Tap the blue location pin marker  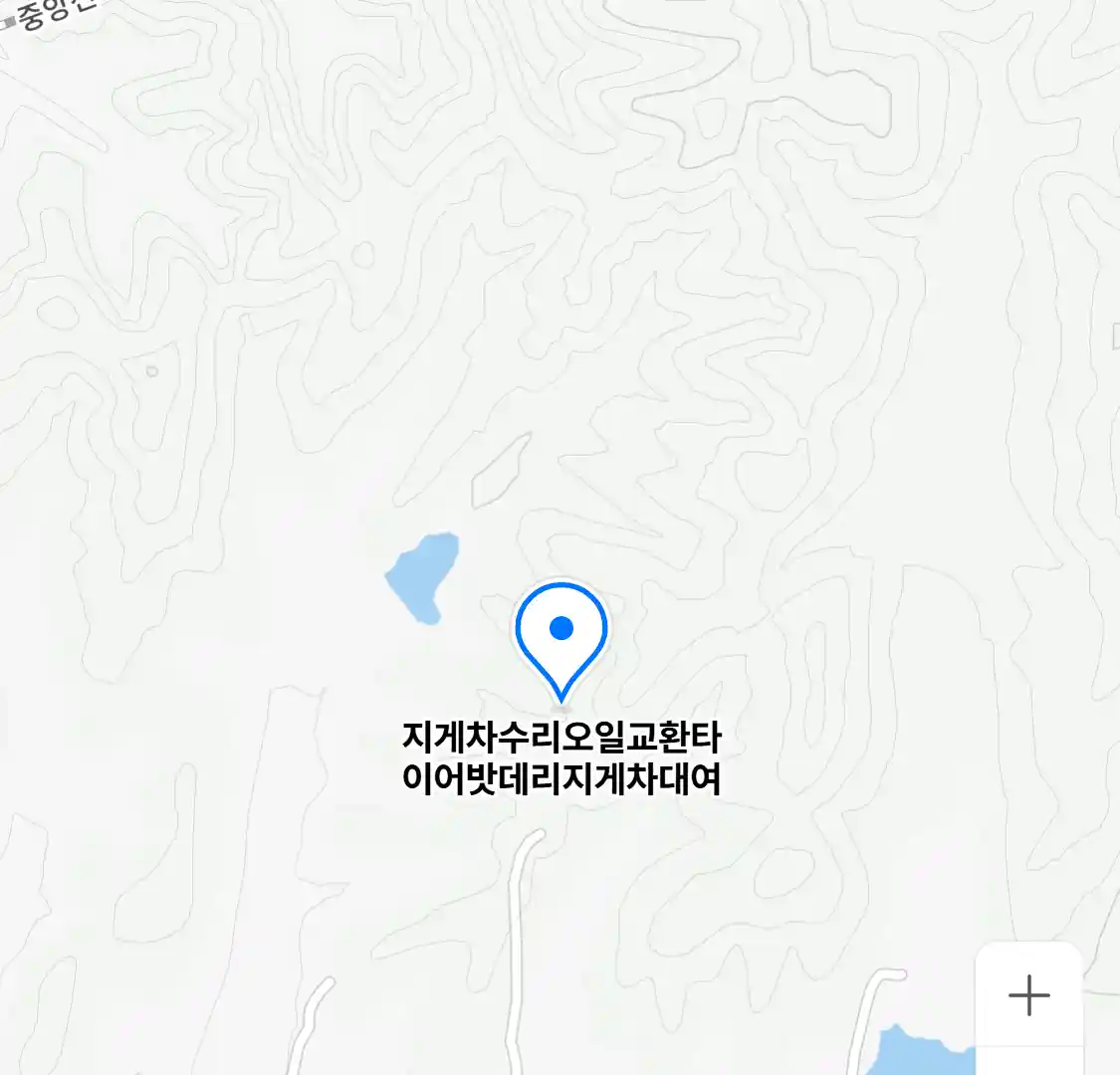561,634
